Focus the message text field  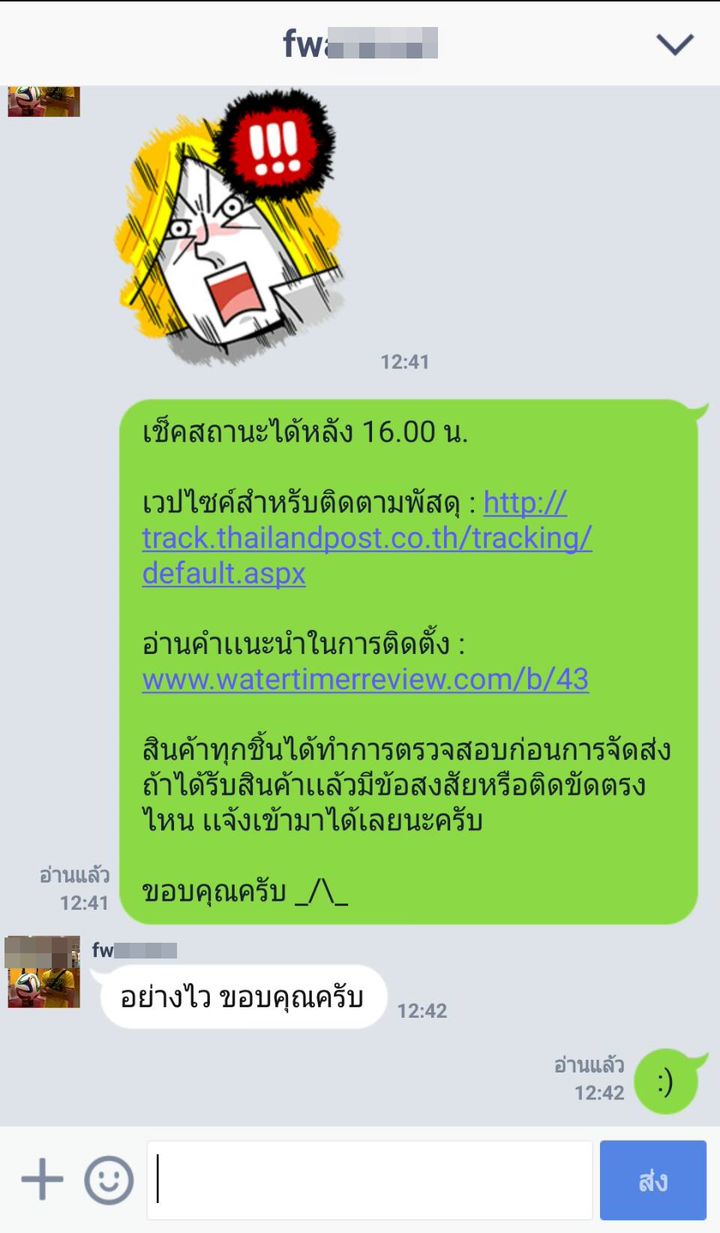(370, 1181)
